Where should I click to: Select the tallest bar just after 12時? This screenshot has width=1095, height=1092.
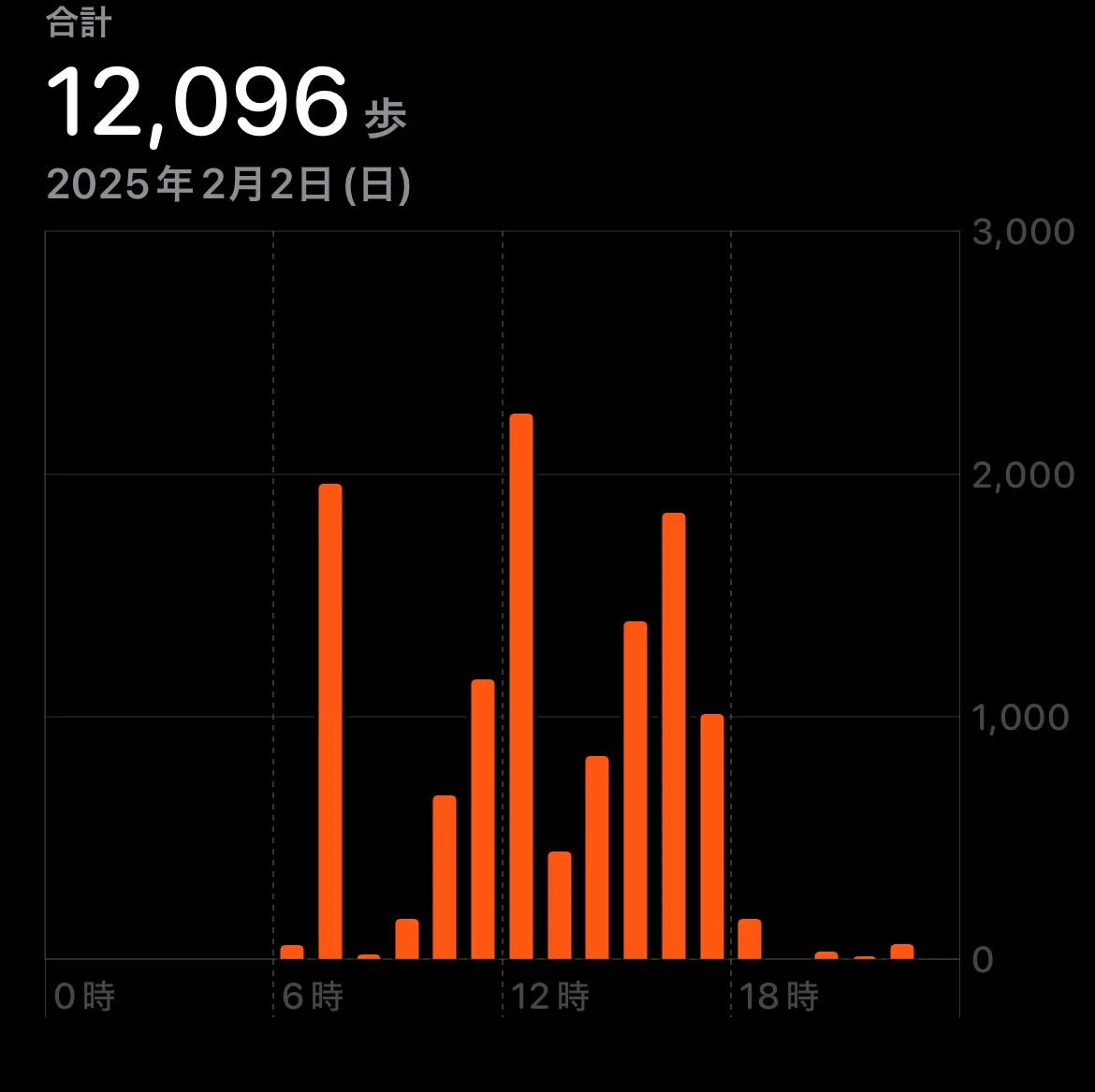(521, 686)
